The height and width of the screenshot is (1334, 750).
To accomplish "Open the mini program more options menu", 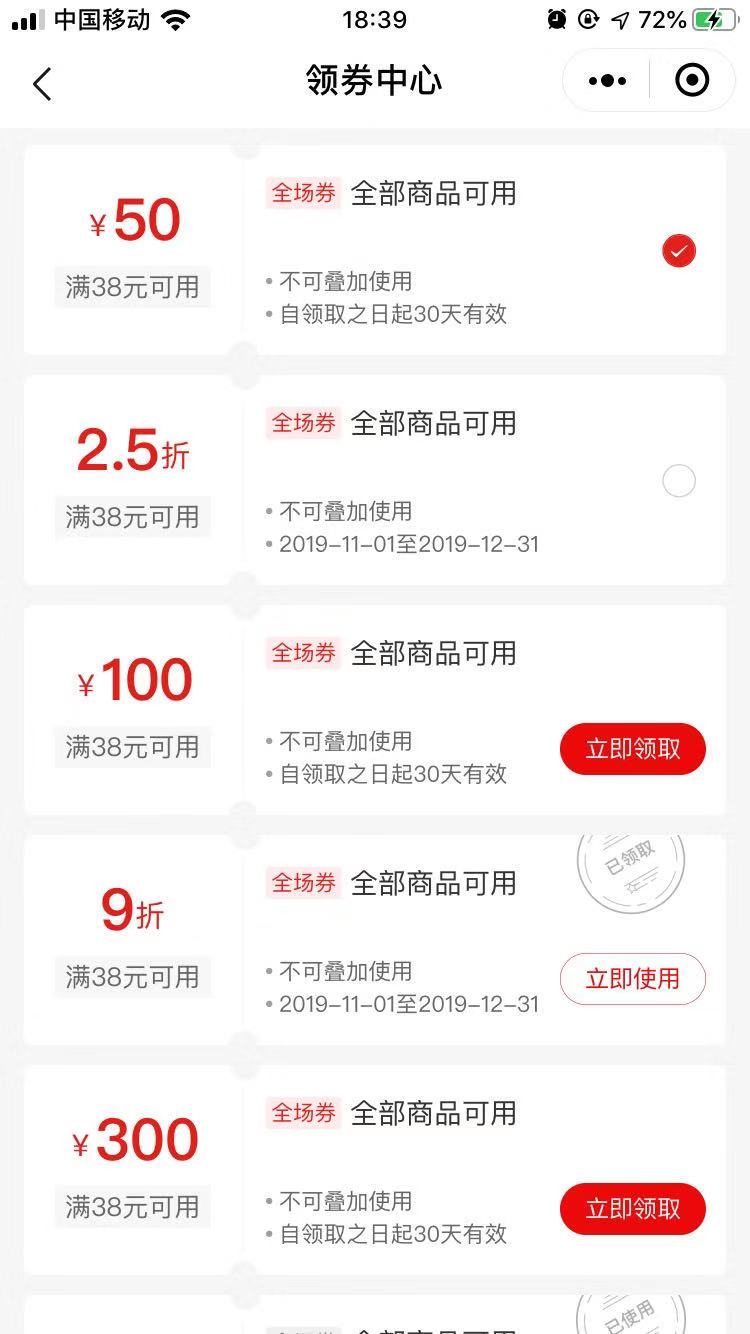I will click(x=607, y=81).
